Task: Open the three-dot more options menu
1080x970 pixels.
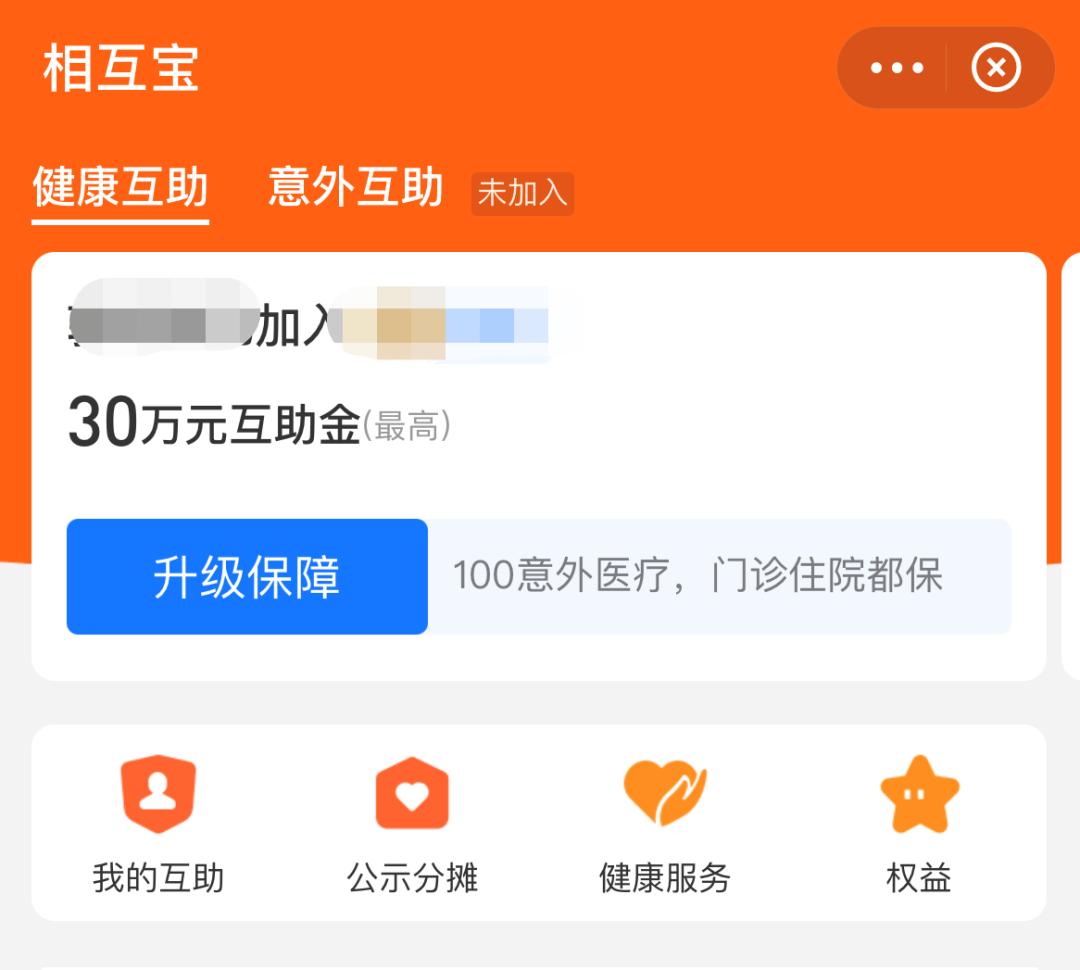Action: [x=896, y=68]
